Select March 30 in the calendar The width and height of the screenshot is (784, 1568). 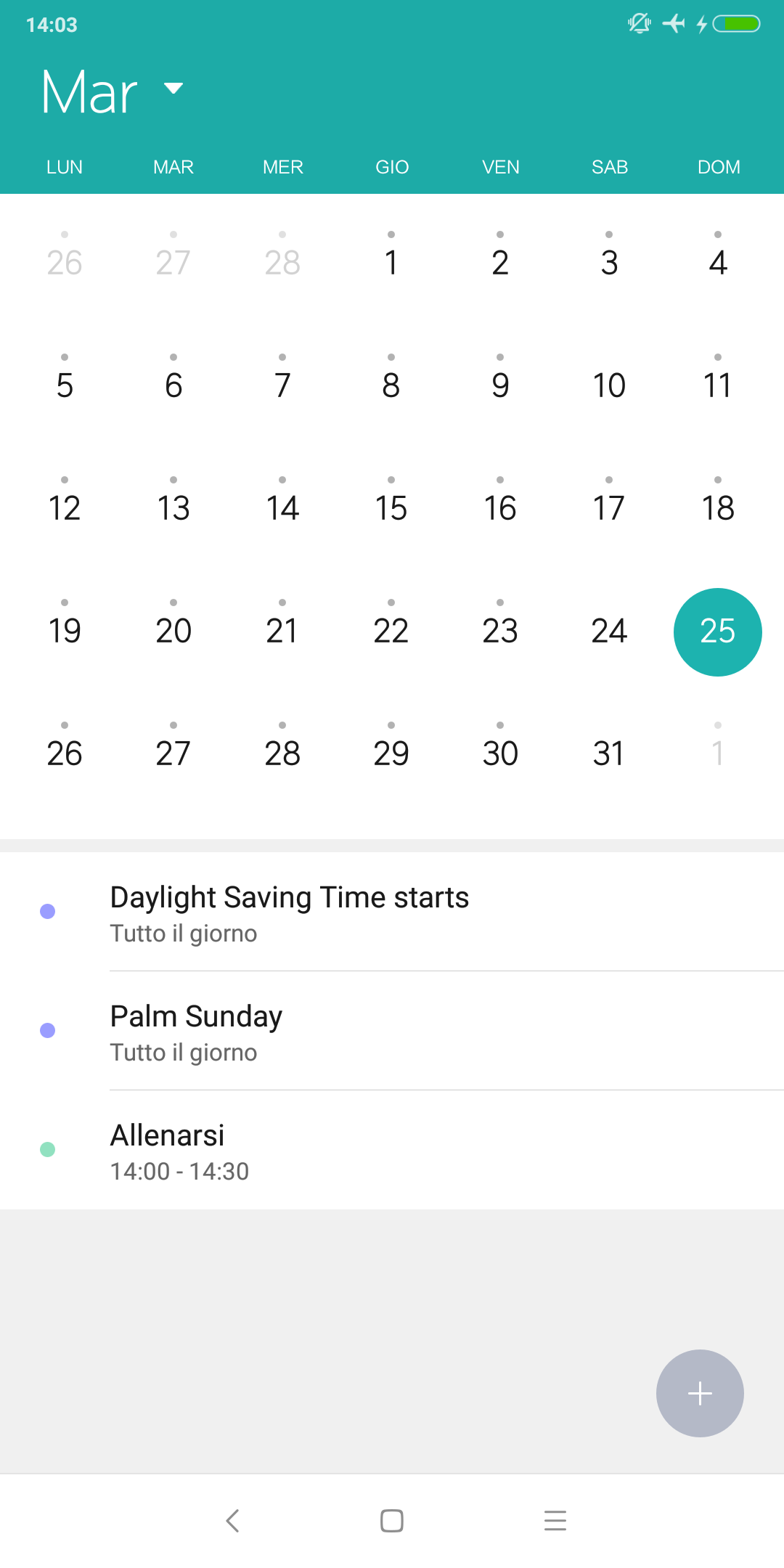tap(500, 754)
